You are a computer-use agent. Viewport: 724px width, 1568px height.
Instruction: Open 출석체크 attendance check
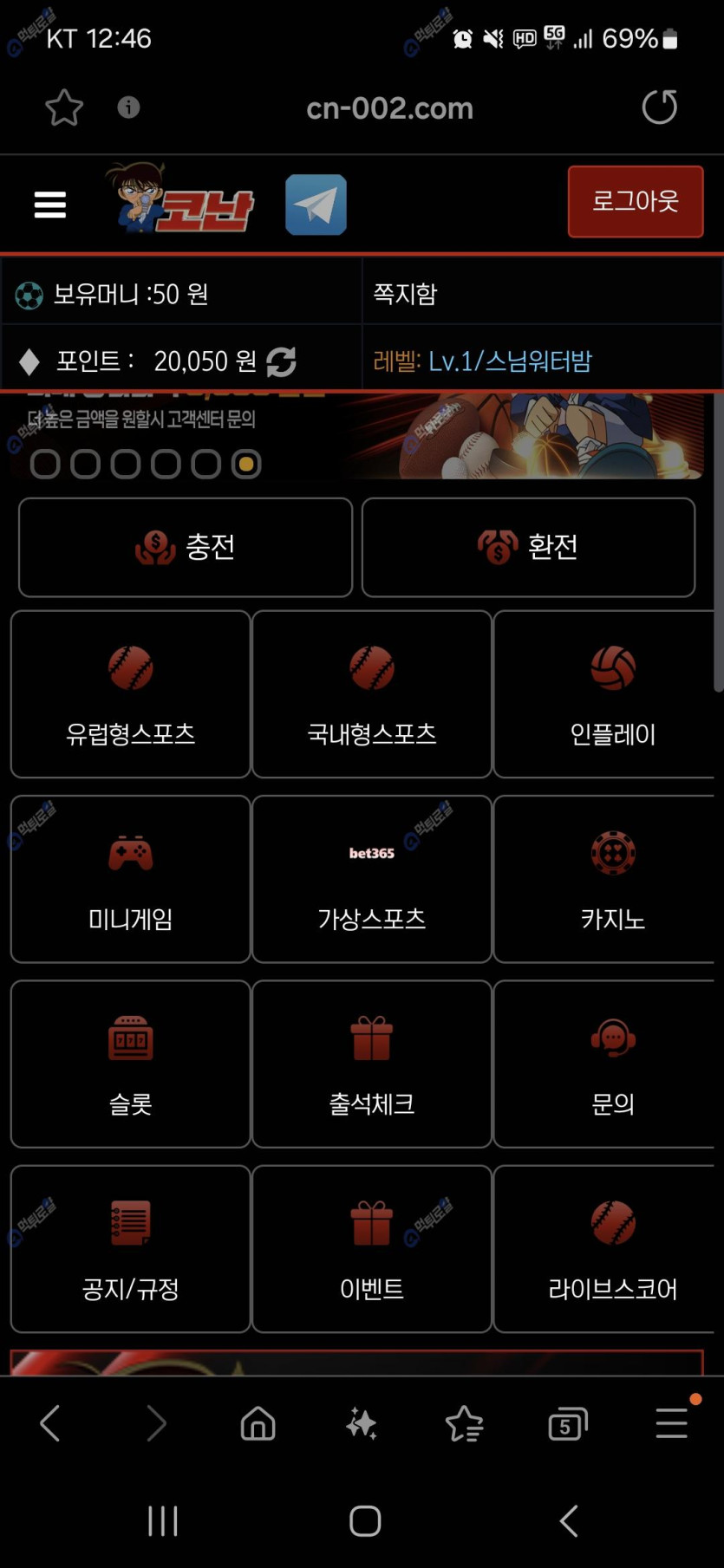coord(371,1064)
